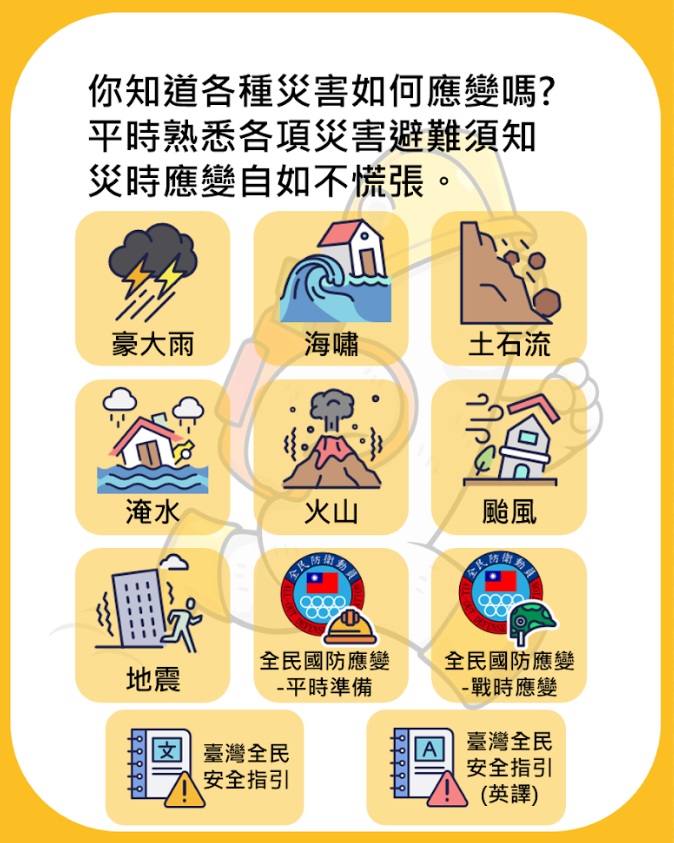
Task: View 全民國防應變-戰時應變
Action: click(x=508, y=624)
